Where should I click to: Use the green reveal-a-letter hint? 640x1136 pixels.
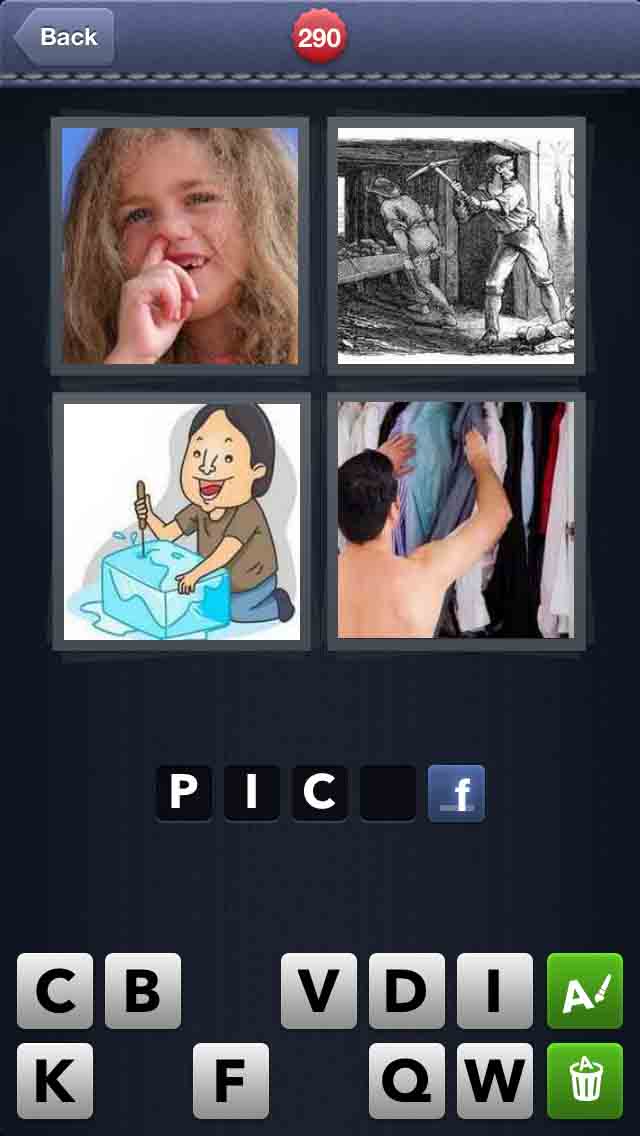[585, 991]
